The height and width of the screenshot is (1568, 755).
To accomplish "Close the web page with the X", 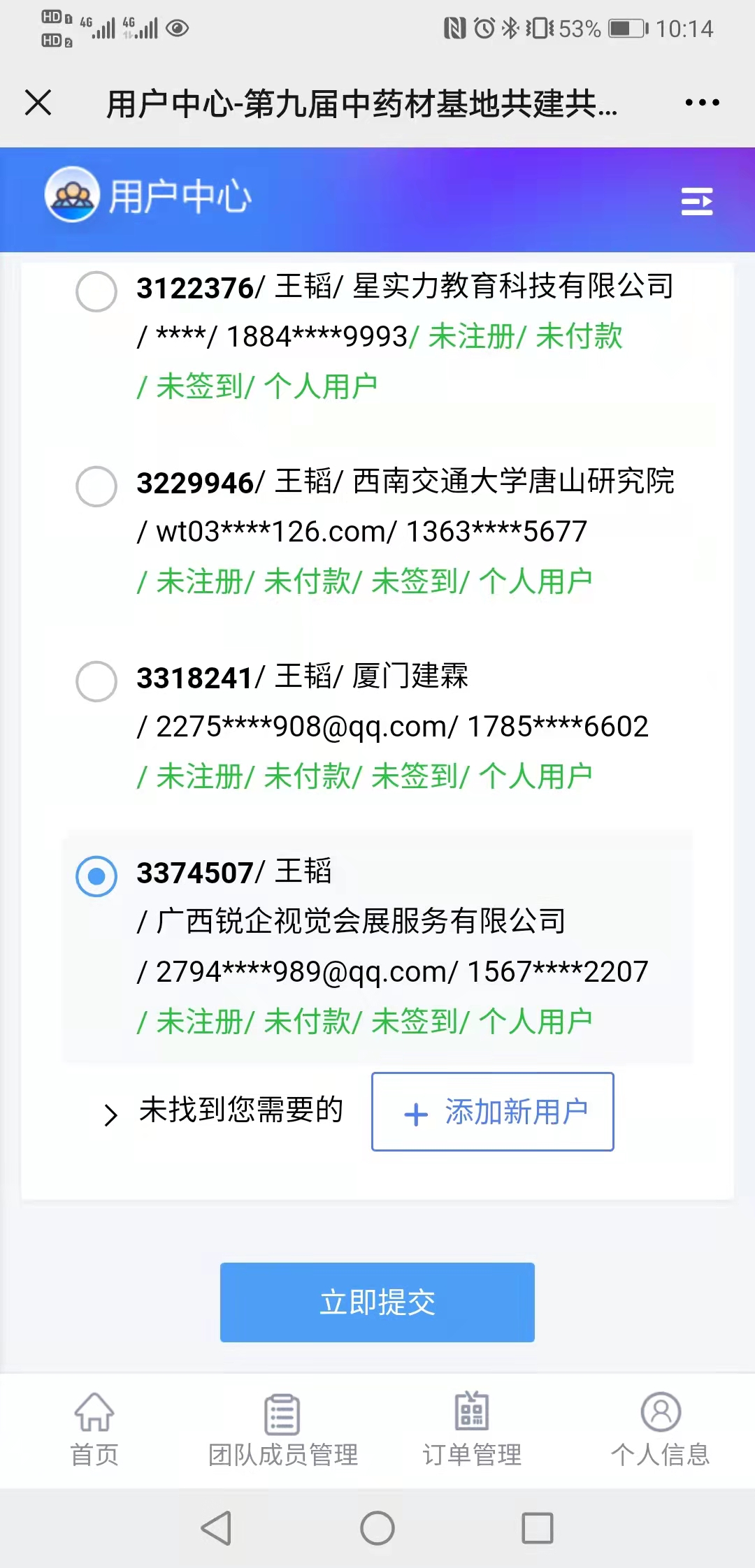I will tap(38, 103).
